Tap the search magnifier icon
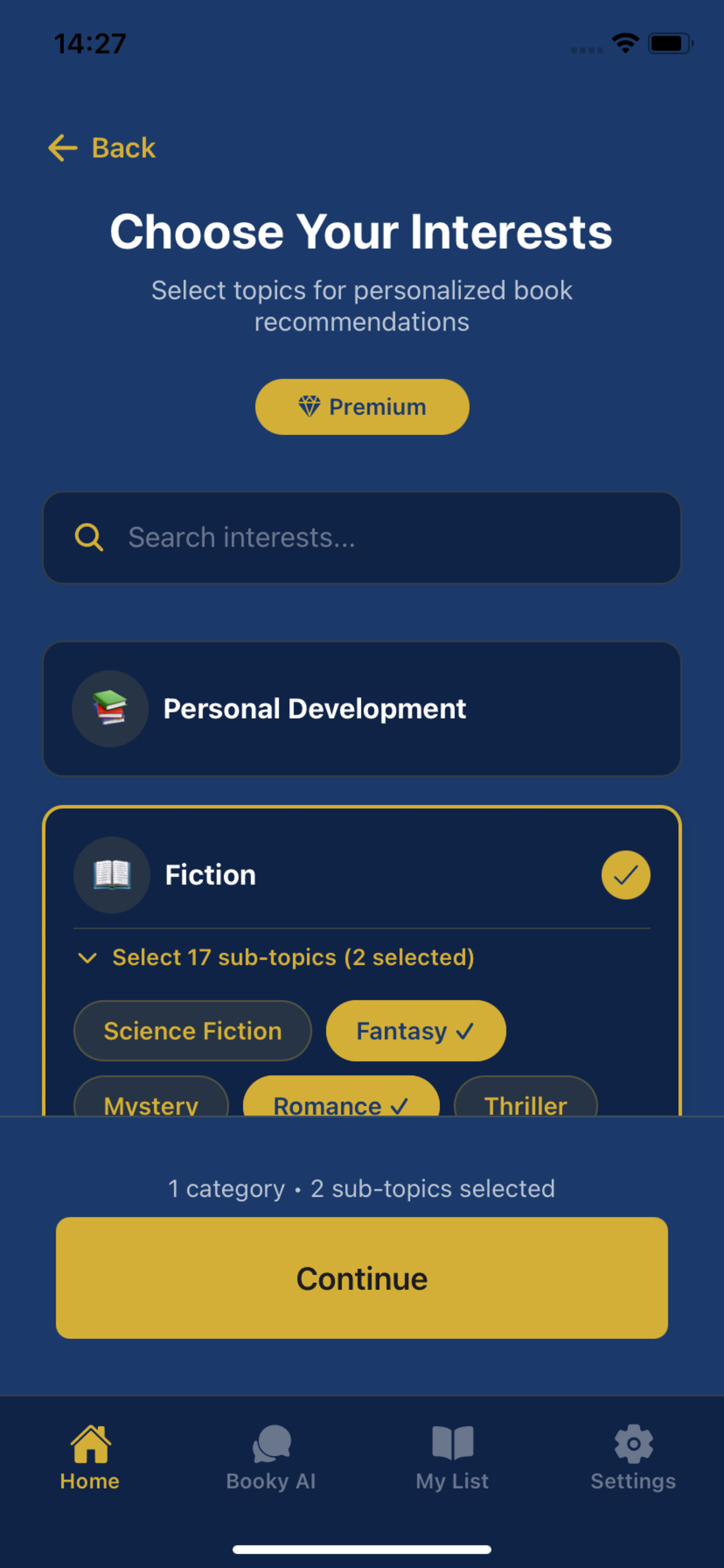The image size is (724, 1568). (x=89, y=537)
